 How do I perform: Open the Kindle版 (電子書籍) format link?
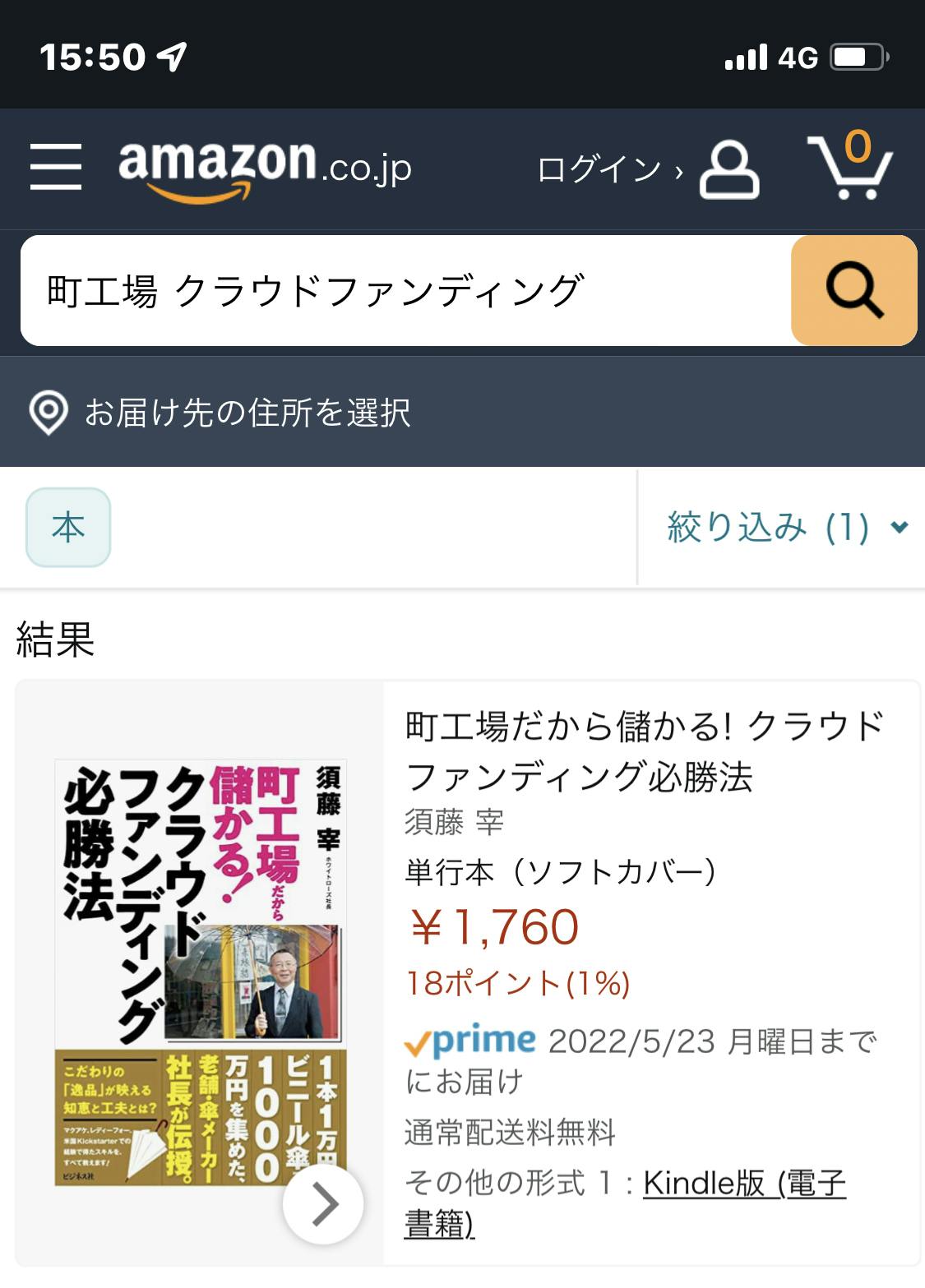click(743, 1184)
